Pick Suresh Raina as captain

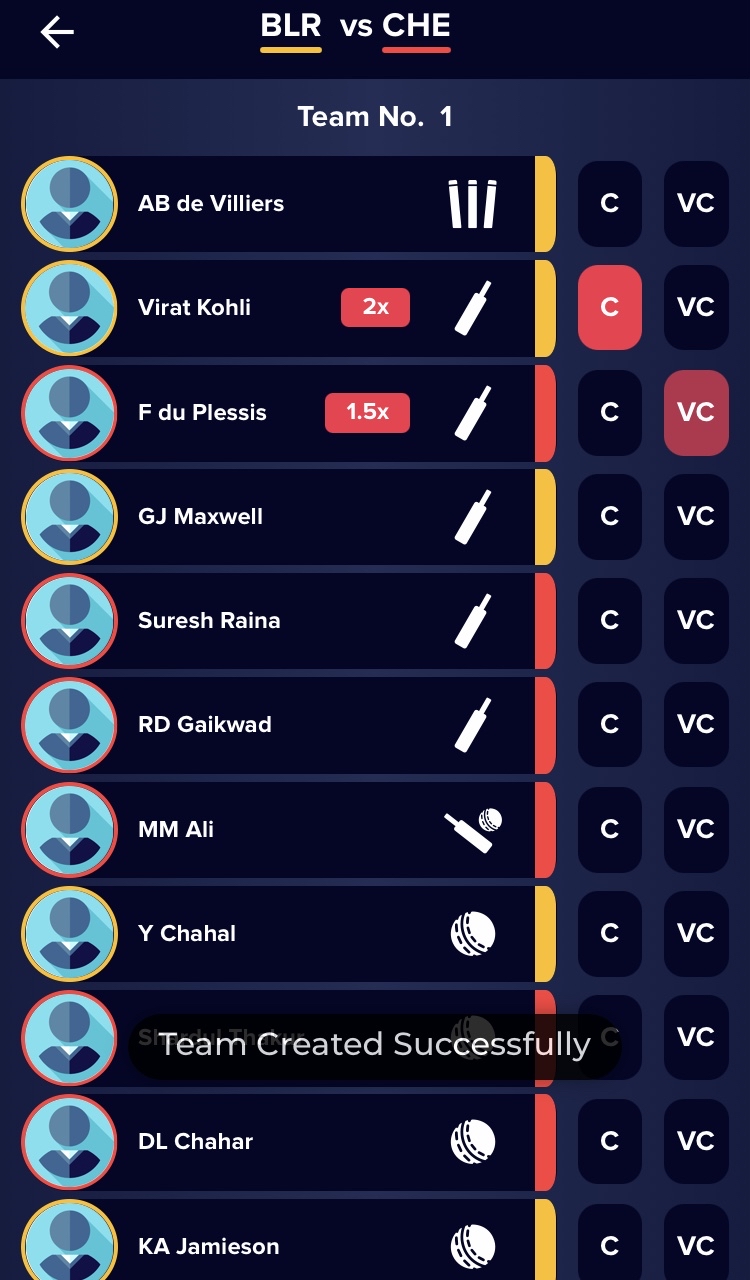[609, 620]
